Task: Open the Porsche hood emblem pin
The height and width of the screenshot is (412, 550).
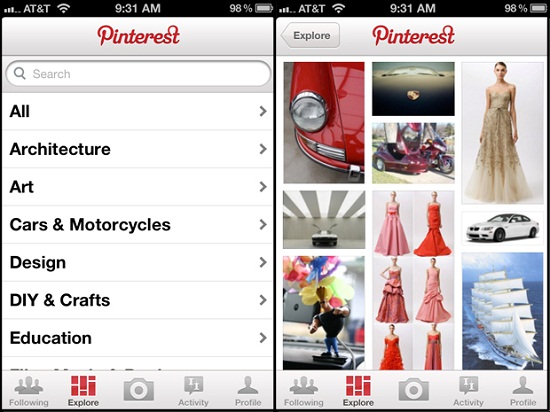Action: pos(413,89)
